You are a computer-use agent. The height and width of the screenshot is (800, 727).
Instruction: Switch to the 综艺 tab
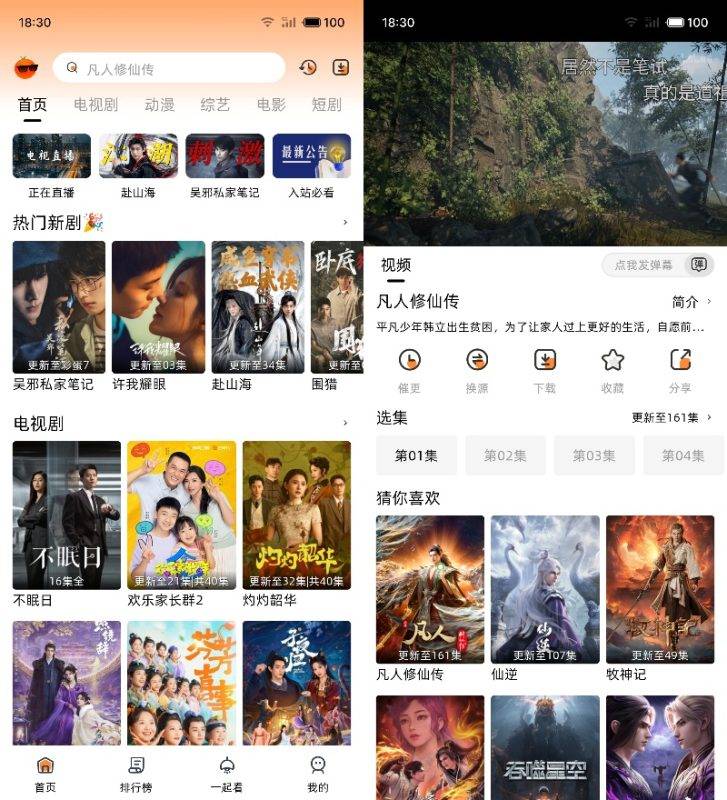point(215,104)
